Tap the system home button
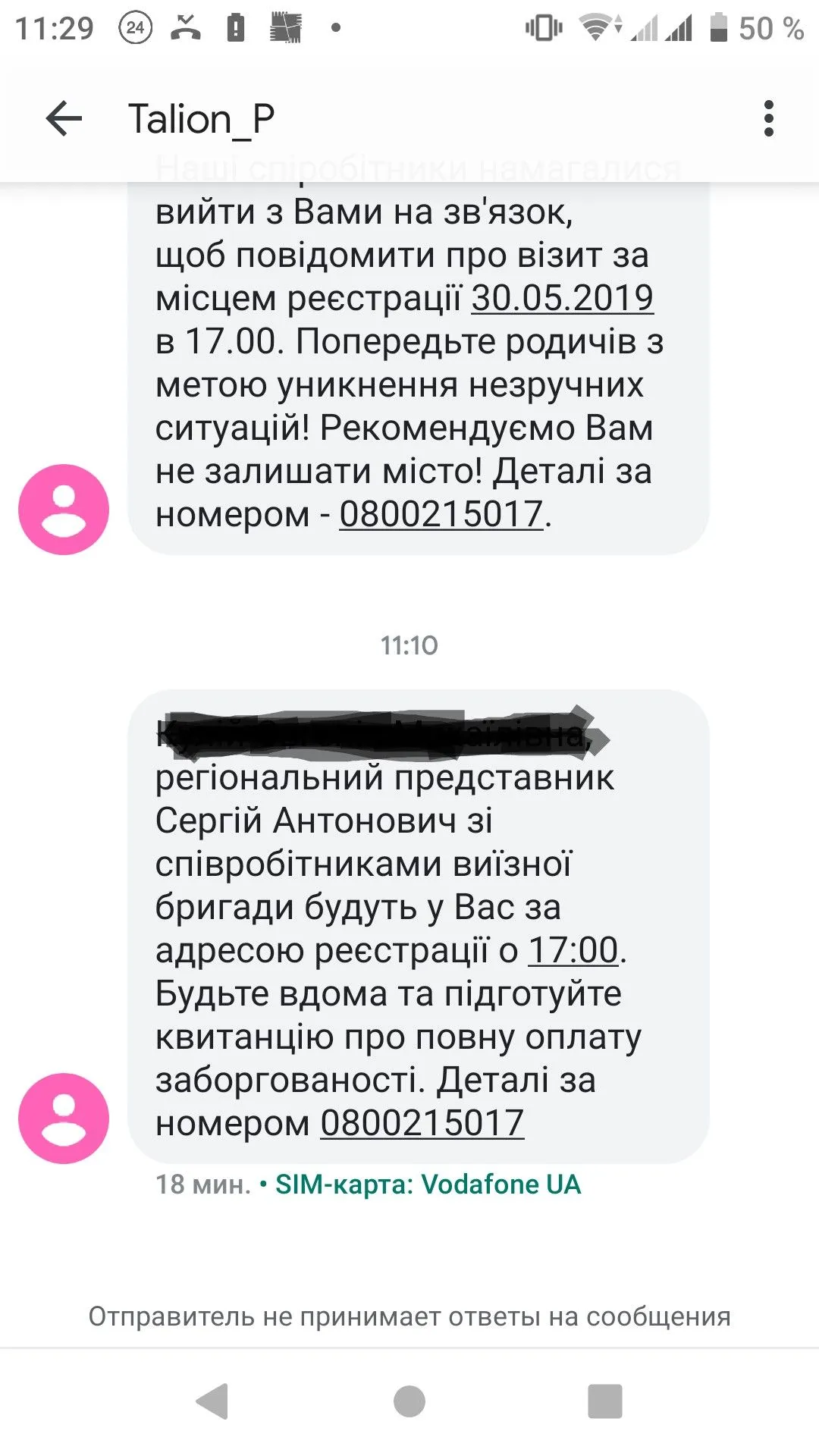Viewport: 819px width, 1456px height. (409, 1401)
